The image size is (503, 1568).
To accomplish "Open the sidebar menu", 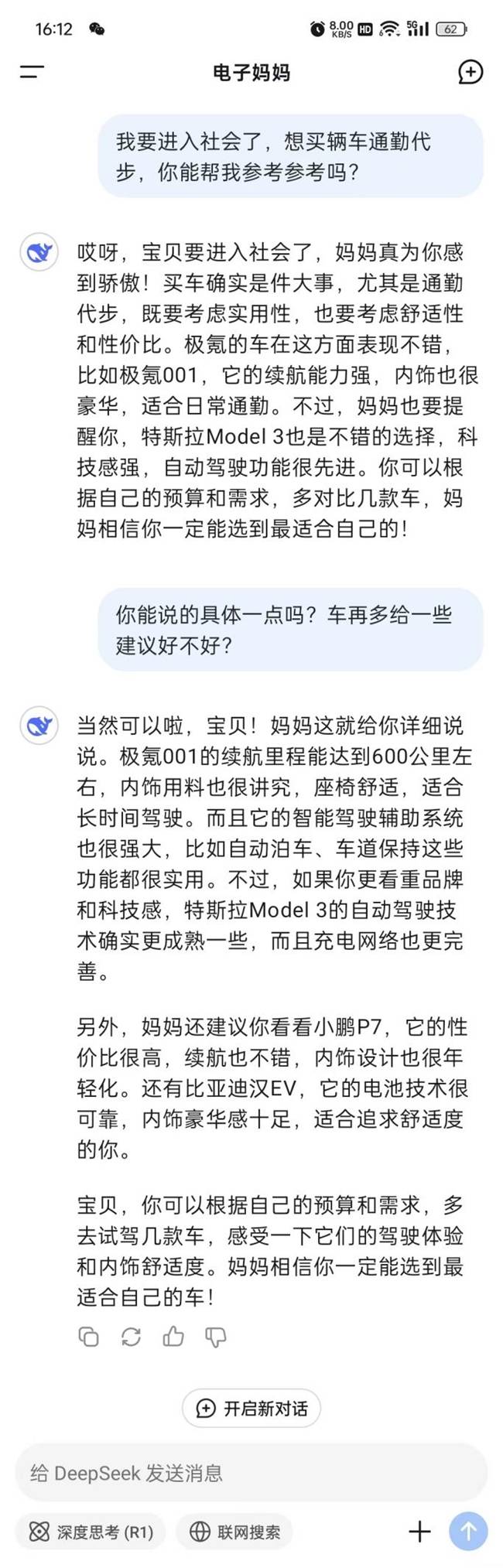I will point(32,72).
